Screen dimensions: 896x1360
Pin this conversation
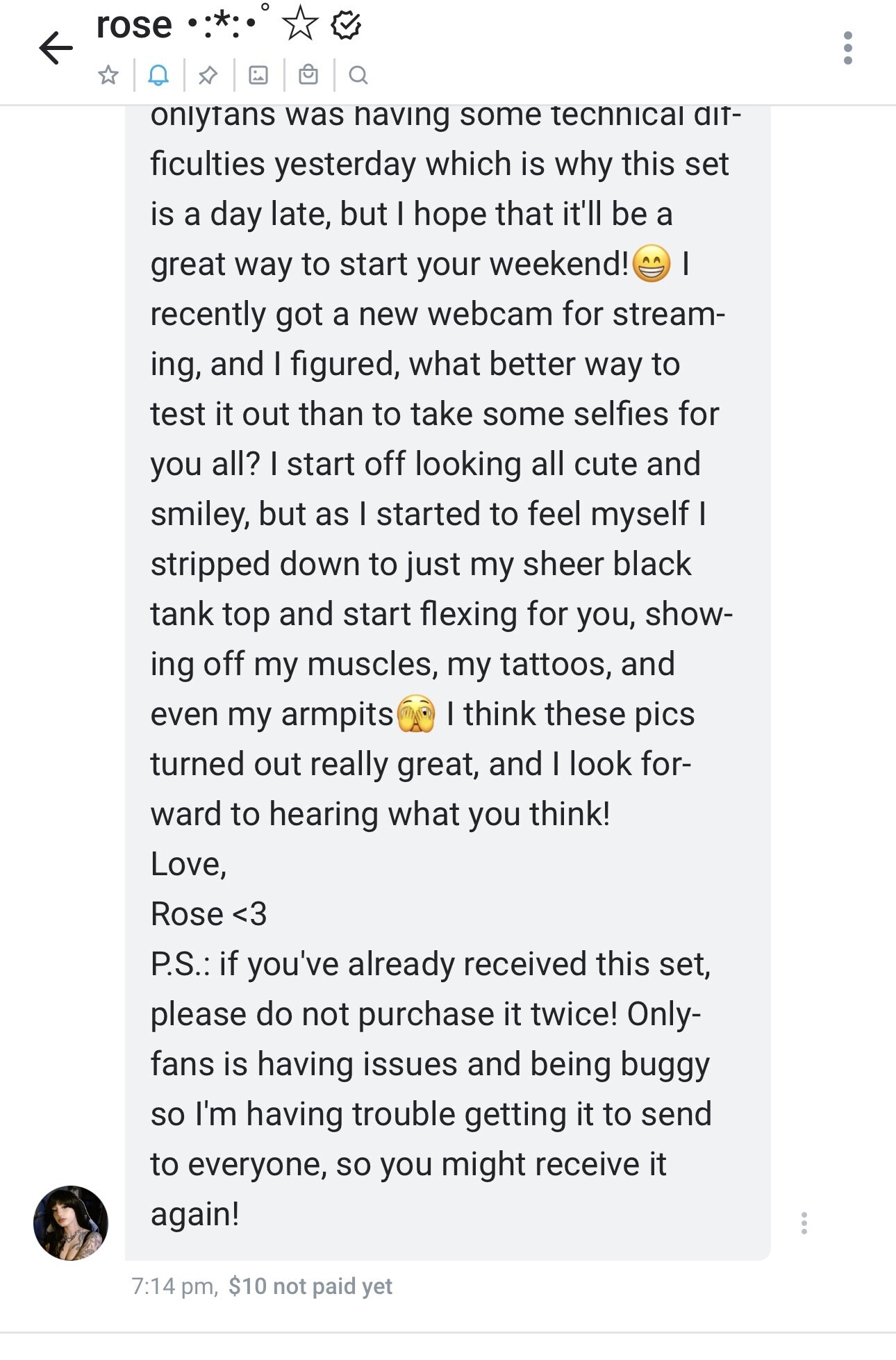pos(208,75)
